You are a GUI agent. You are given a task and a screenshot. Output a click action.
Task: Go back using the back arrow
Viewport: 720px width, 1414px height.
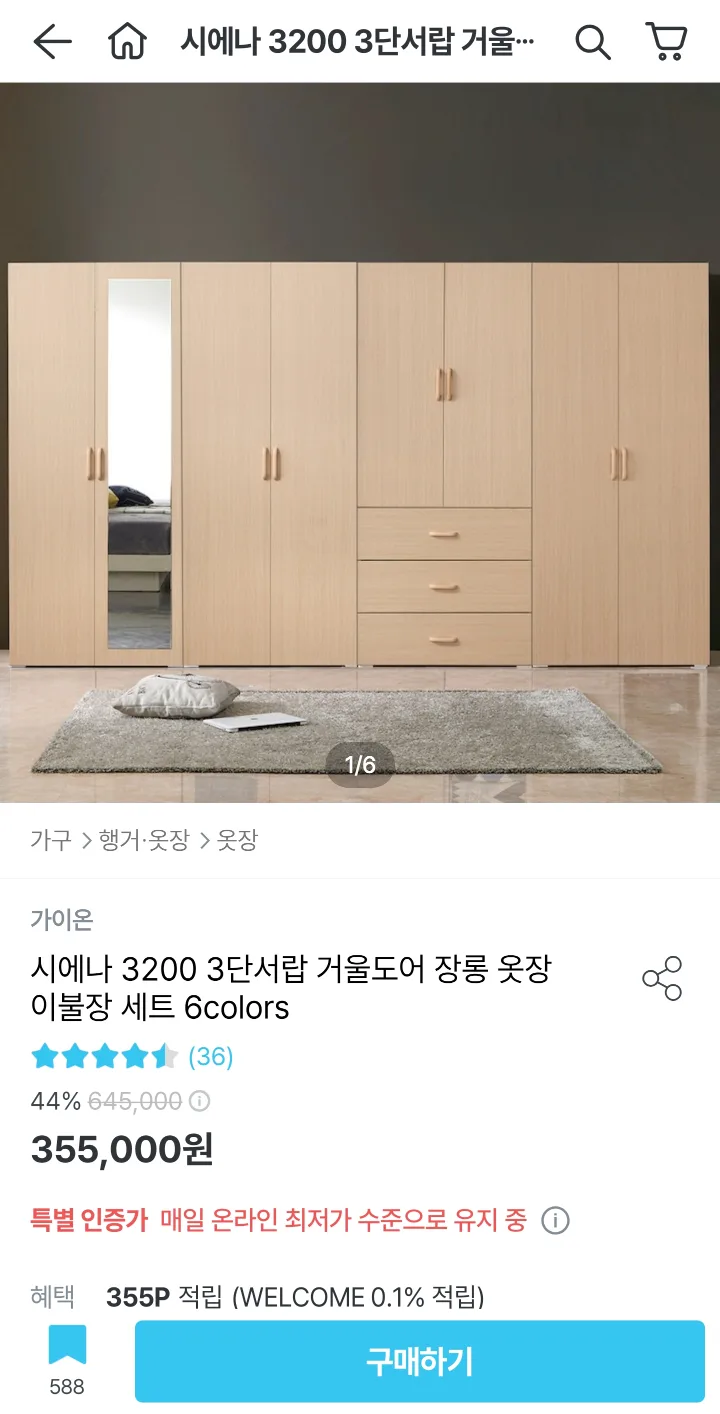pyautogui.click(x=54, y=42)
